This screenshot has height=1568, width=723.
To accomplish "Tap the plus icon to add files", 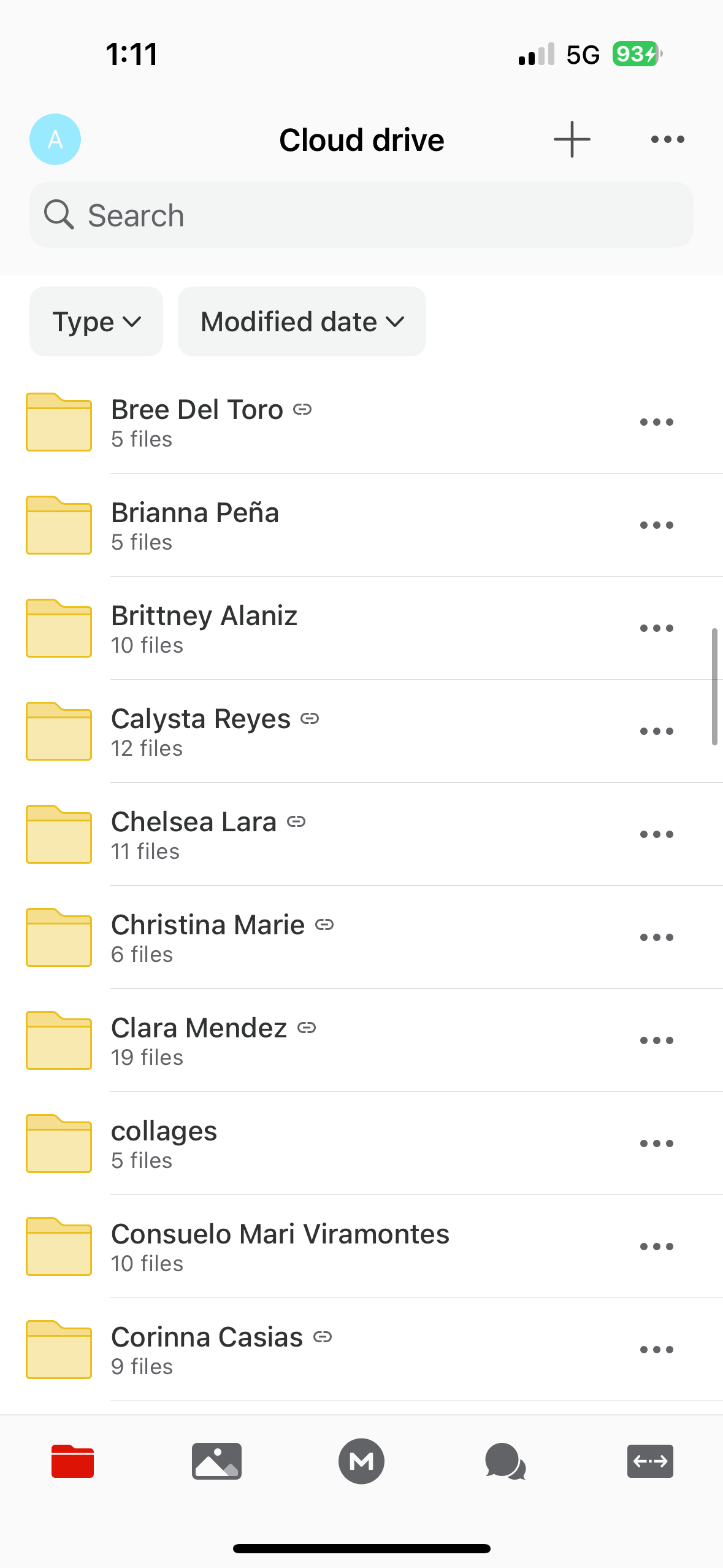I will coord(572,139).
